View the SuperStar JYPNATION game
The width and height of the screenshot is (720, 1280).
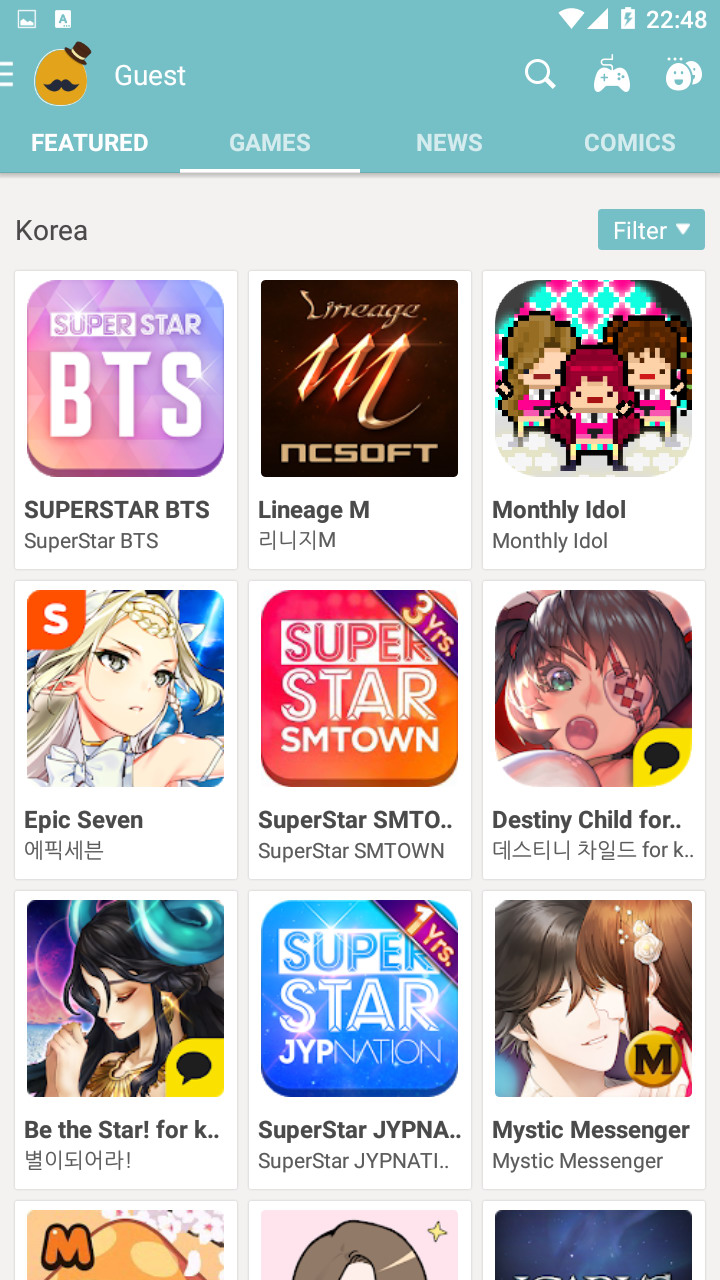(360, 1040)
